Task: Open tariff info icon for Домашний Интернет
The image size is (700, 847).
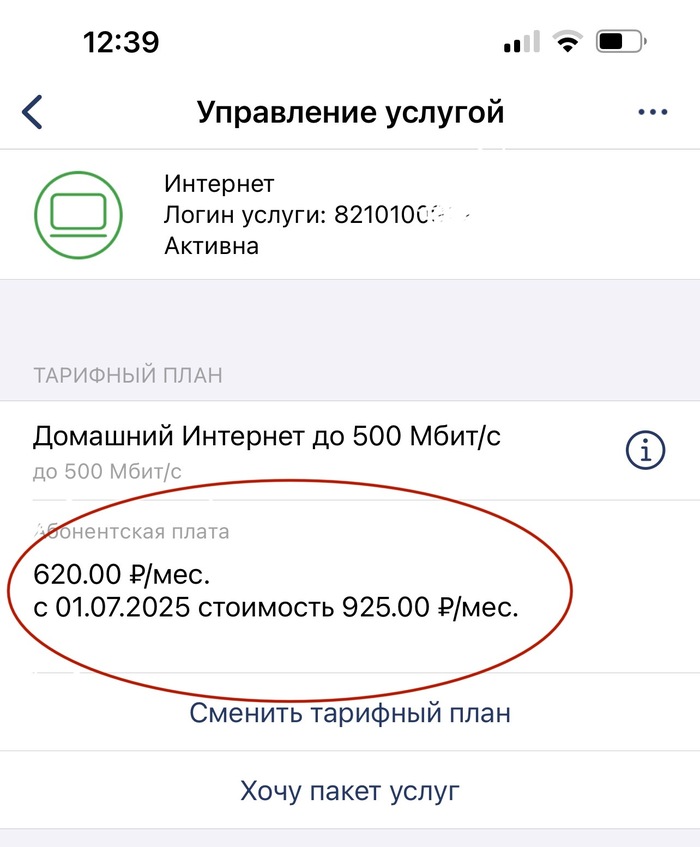Action: pyautogui.click(x=645, y=451)
